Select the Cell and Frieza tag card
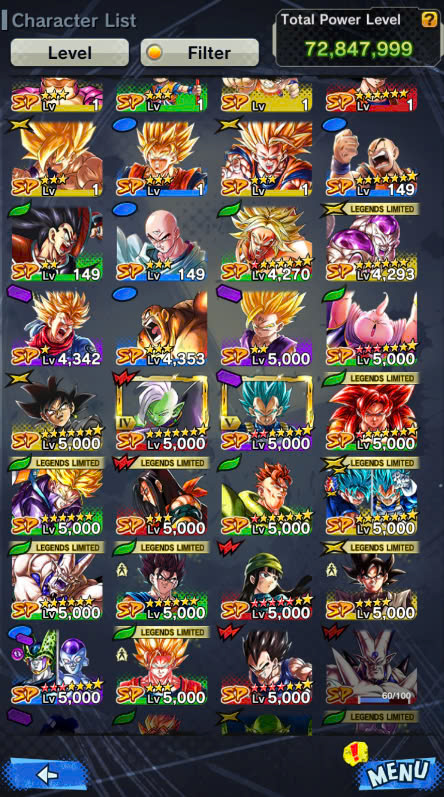The width and height of the screenshot is (444, 797). (x=57, y=666)
